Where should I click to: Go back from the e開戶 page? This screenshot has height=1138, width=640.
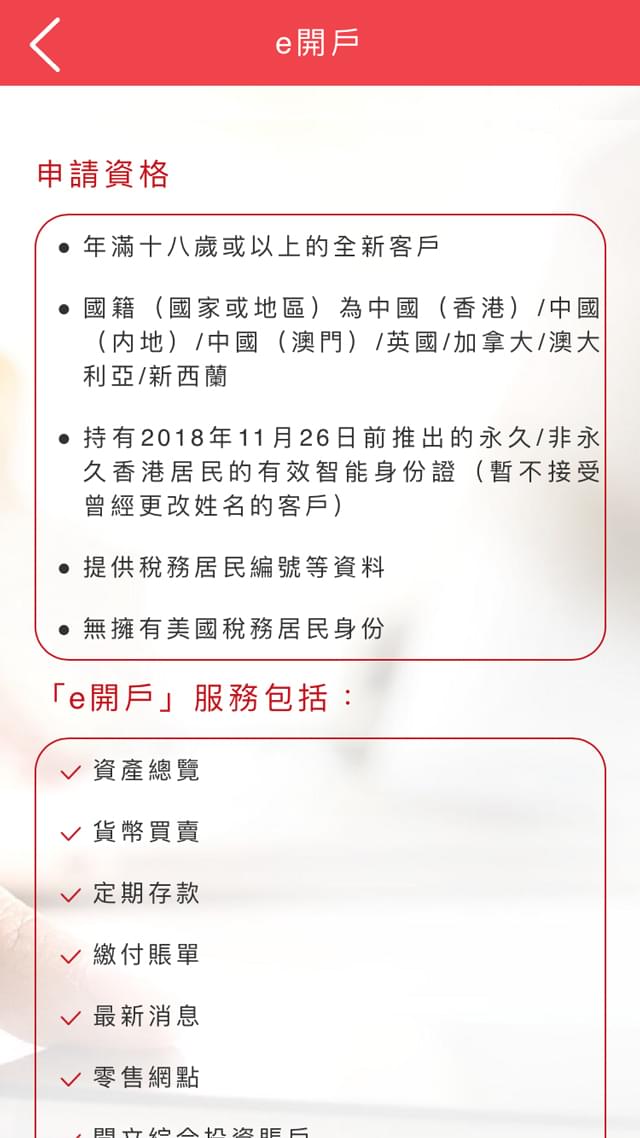pos(45,44)
